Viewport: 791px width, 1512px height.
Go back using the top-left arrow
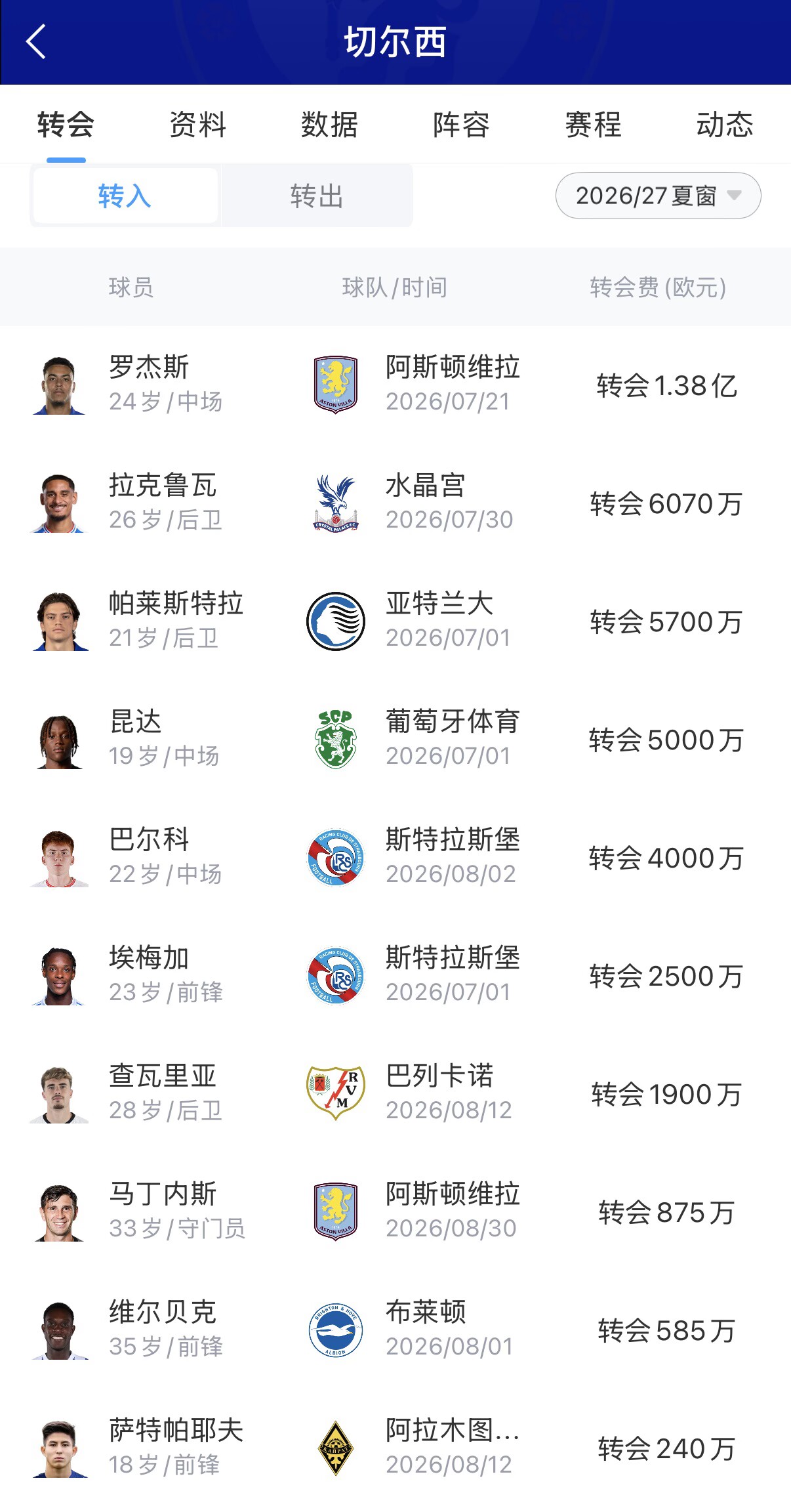click(x=36, y=42)
